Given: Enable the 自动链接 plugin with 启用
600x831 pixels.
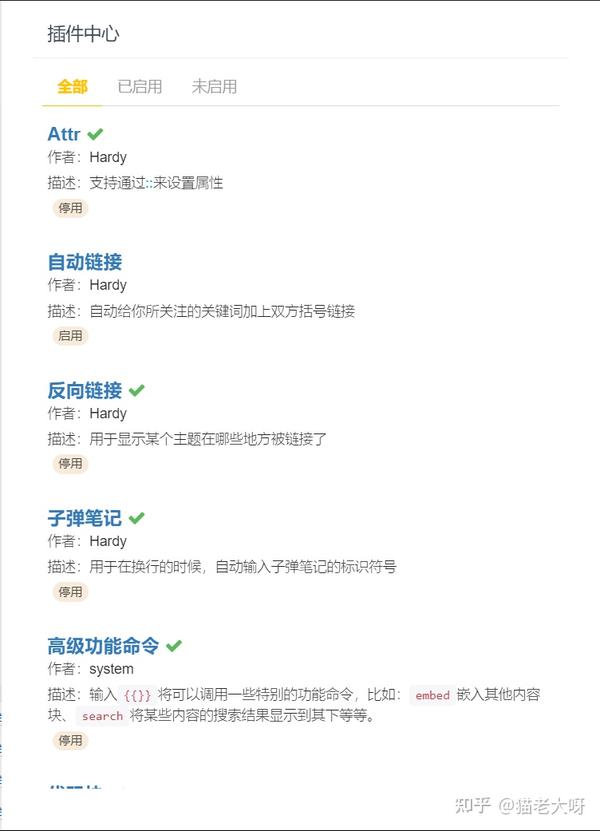Looking at the screenshot, I should click(70, 336).
